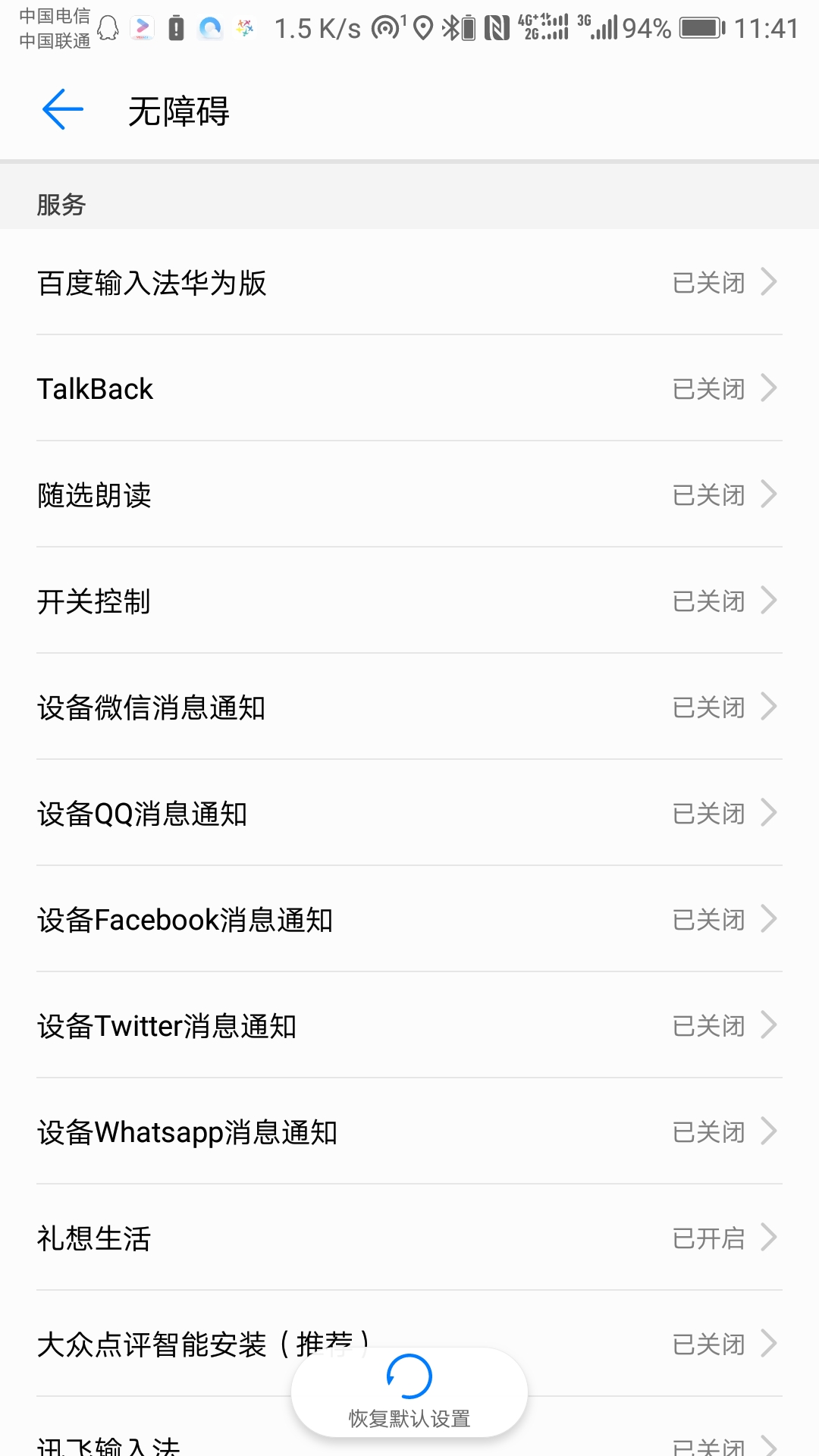Open 设备Whatsapp消息通知 service
This screenshot has width=819, height=1456.
[x=409, y=1131]
